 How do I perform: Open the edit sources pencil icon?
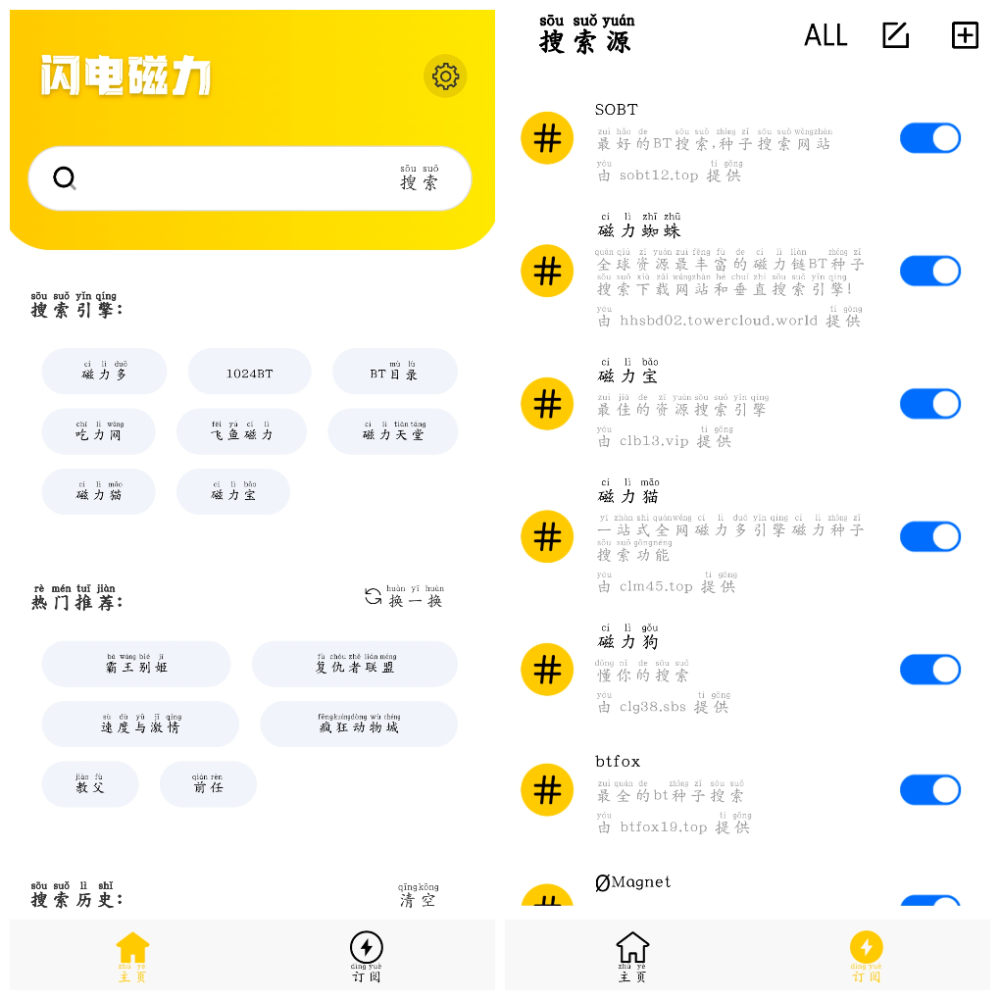pyautogui.click(x=895, y=36)
